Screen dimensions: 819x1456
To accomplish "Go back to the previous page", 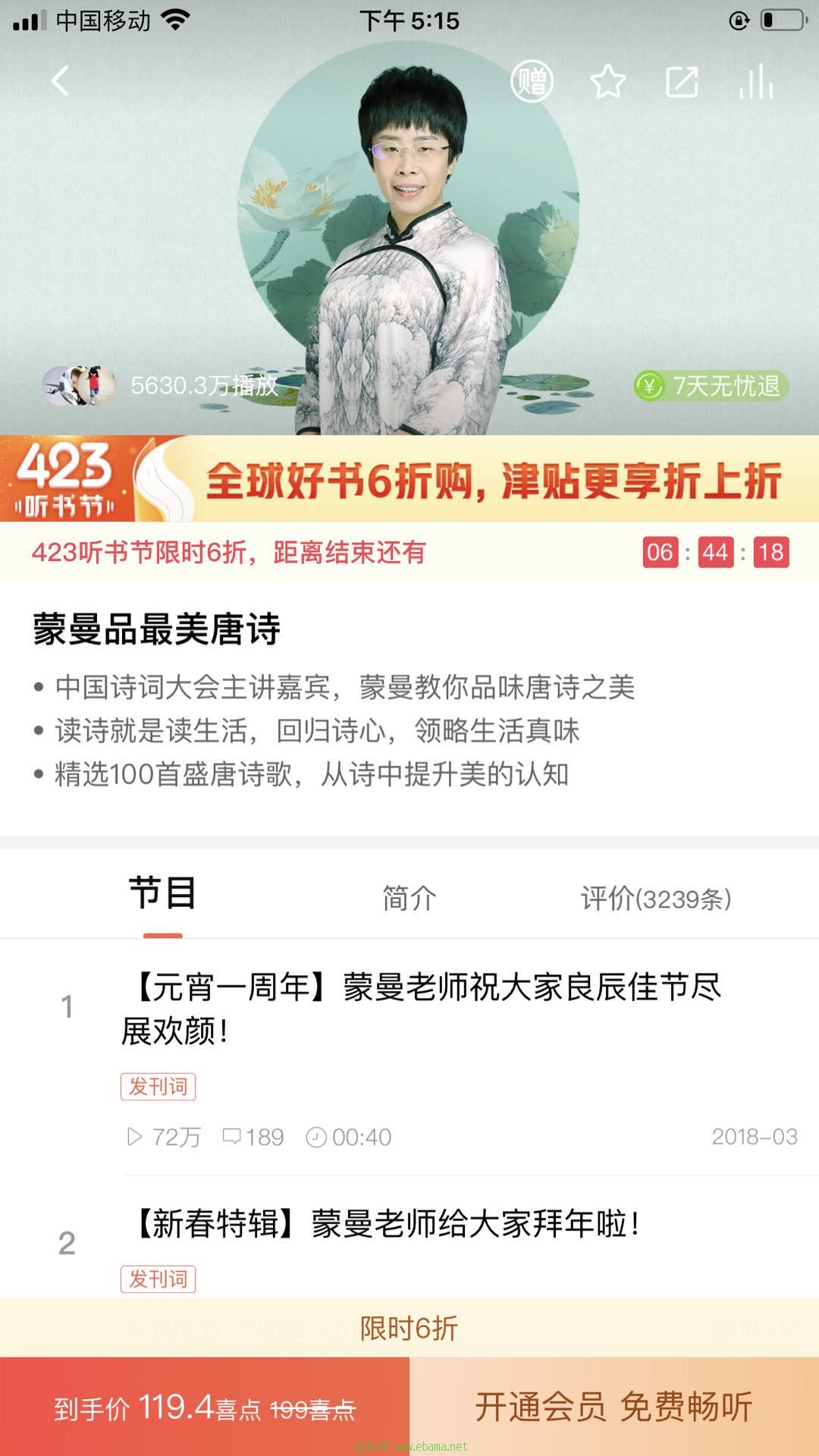I will [61, 81].
